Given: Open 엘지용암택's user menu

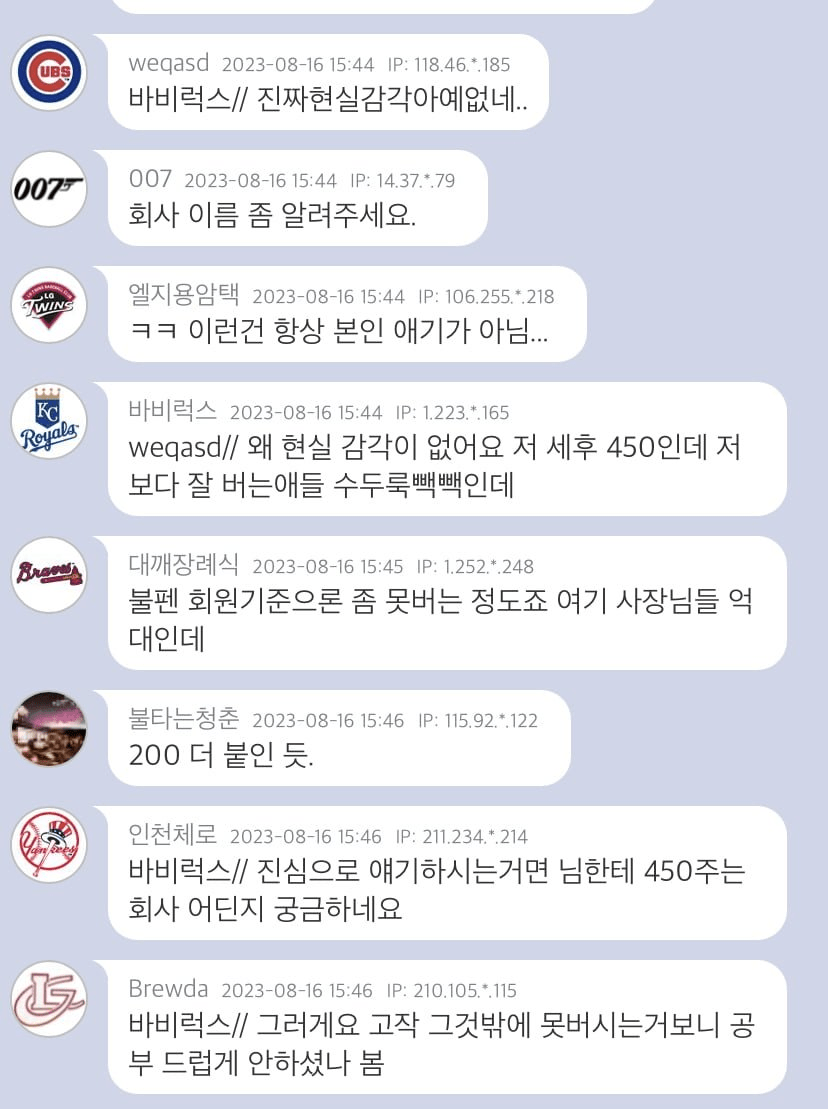Looking at the screenshot, I should click(184, 296).
